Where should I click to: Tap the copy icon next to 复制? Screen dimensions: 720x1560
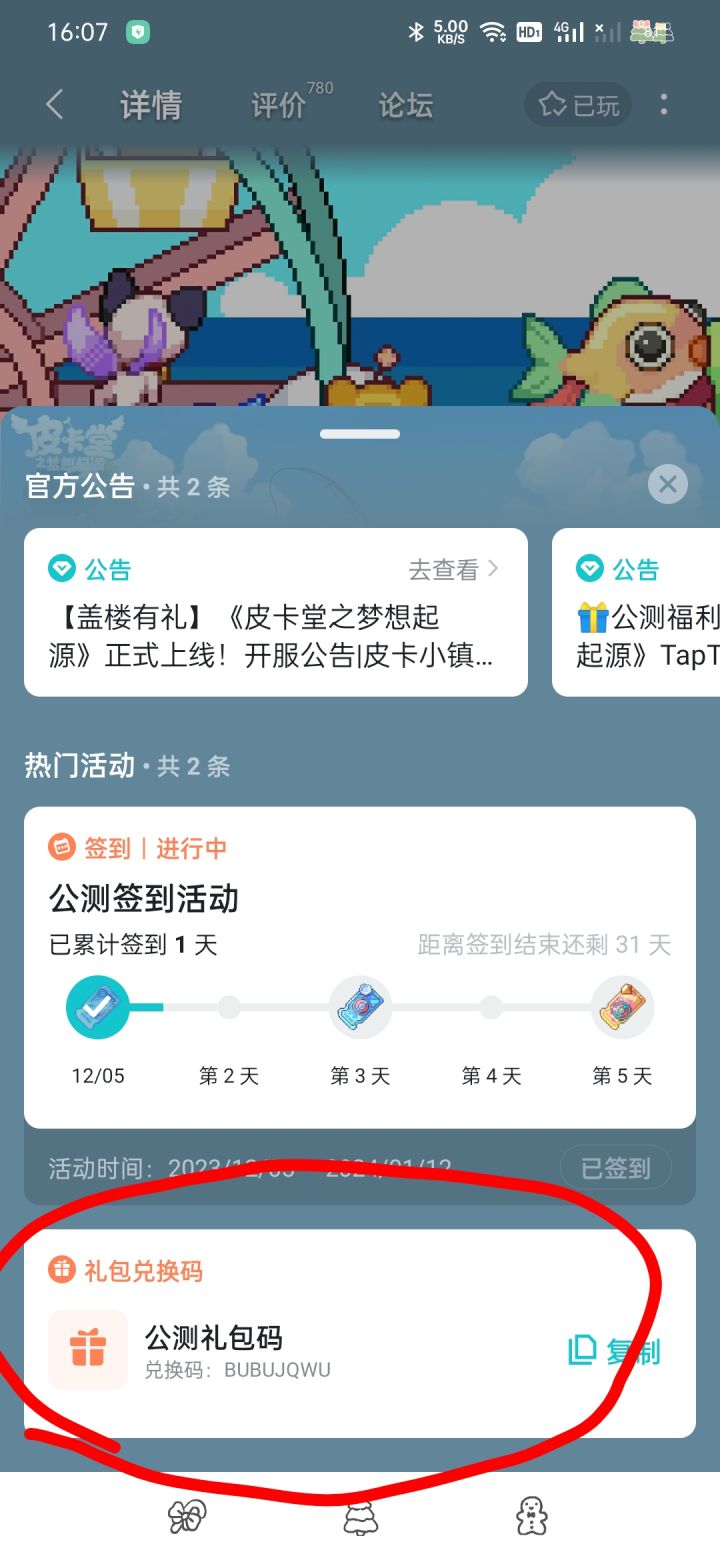point(583,1349)
